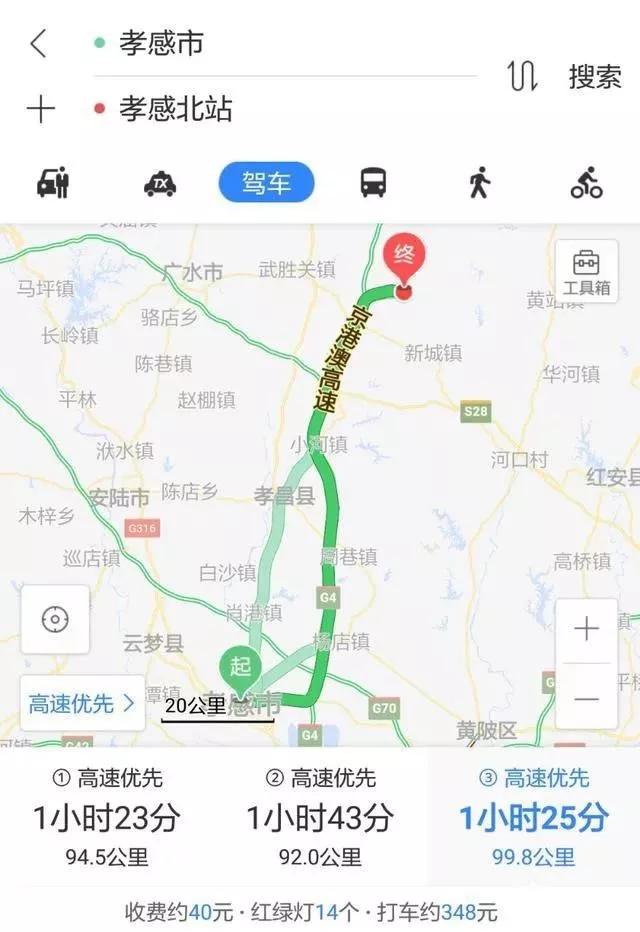Add a waypoint with the plus icon
The height and width of the screenshot is (932, 640).
coord(40,109)
